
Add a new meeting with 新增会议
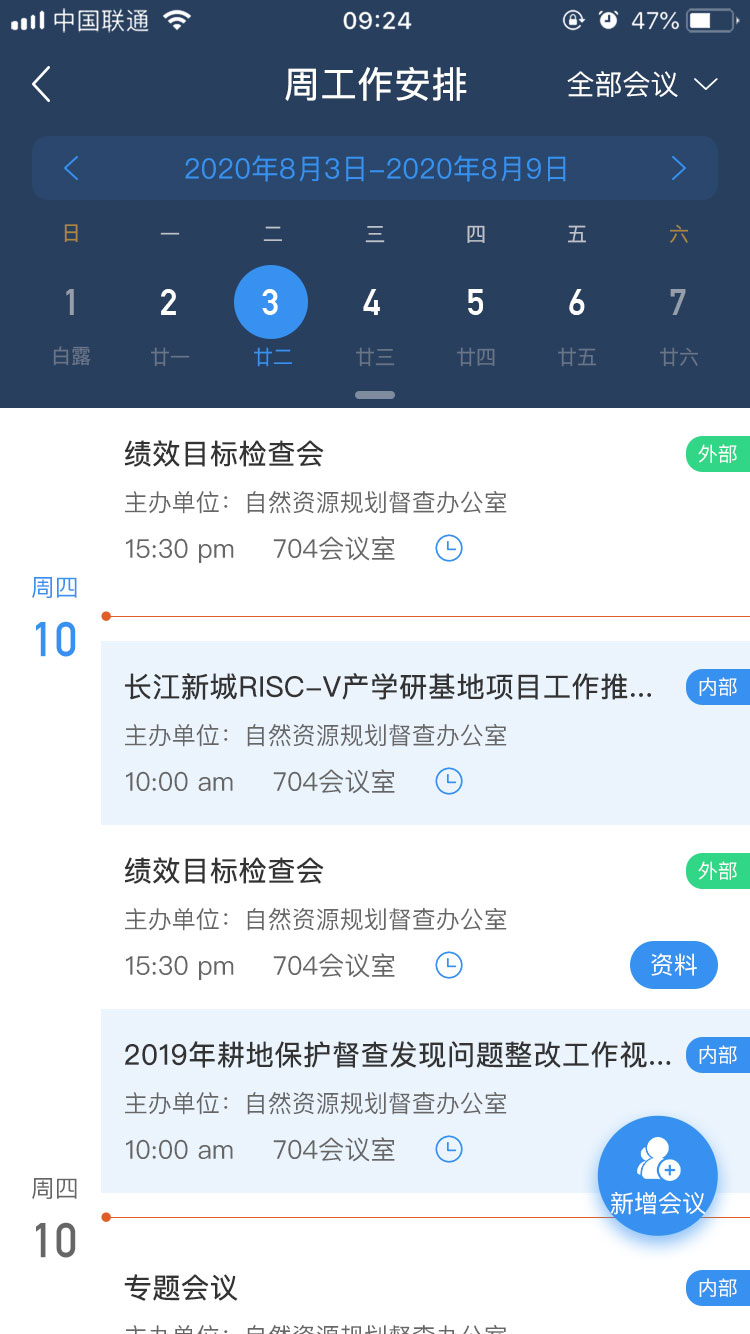657,1176
